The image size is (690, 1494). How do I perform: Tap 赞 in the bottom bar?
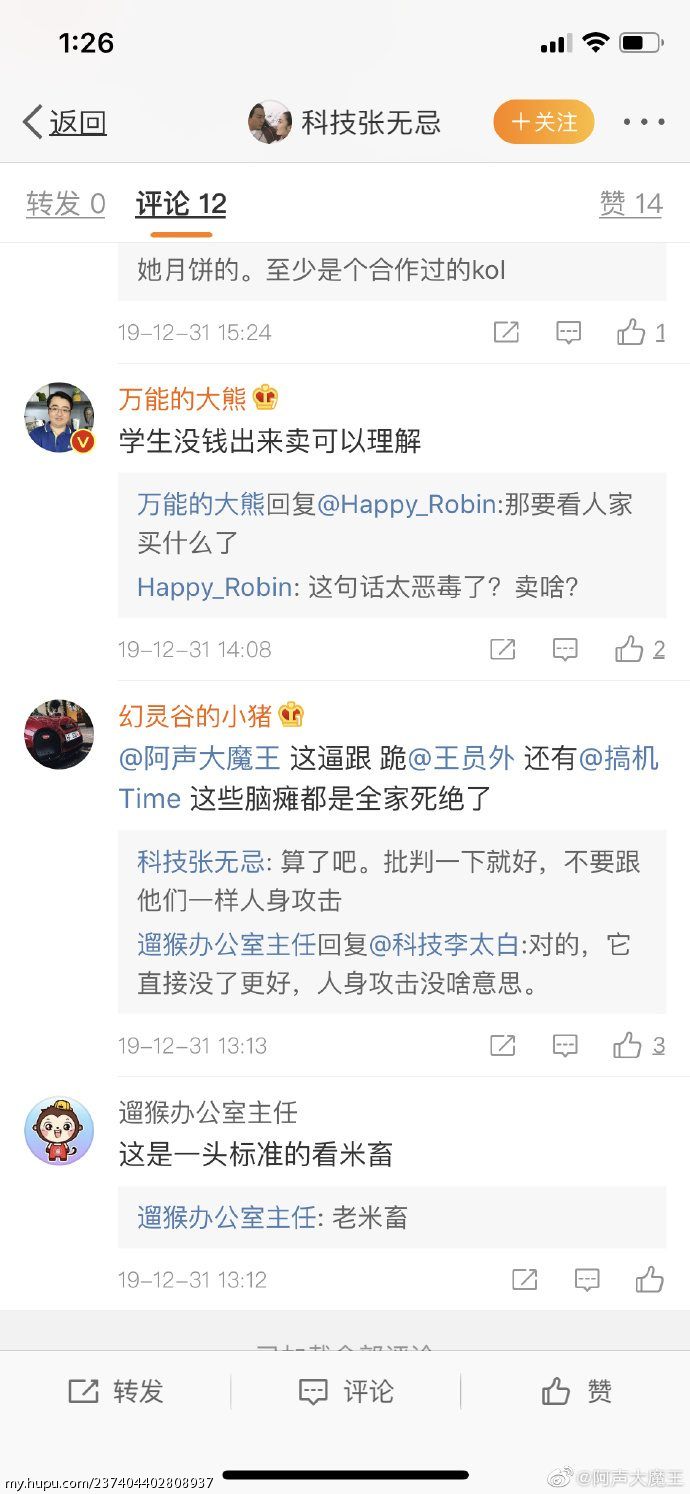[576, 1391]
